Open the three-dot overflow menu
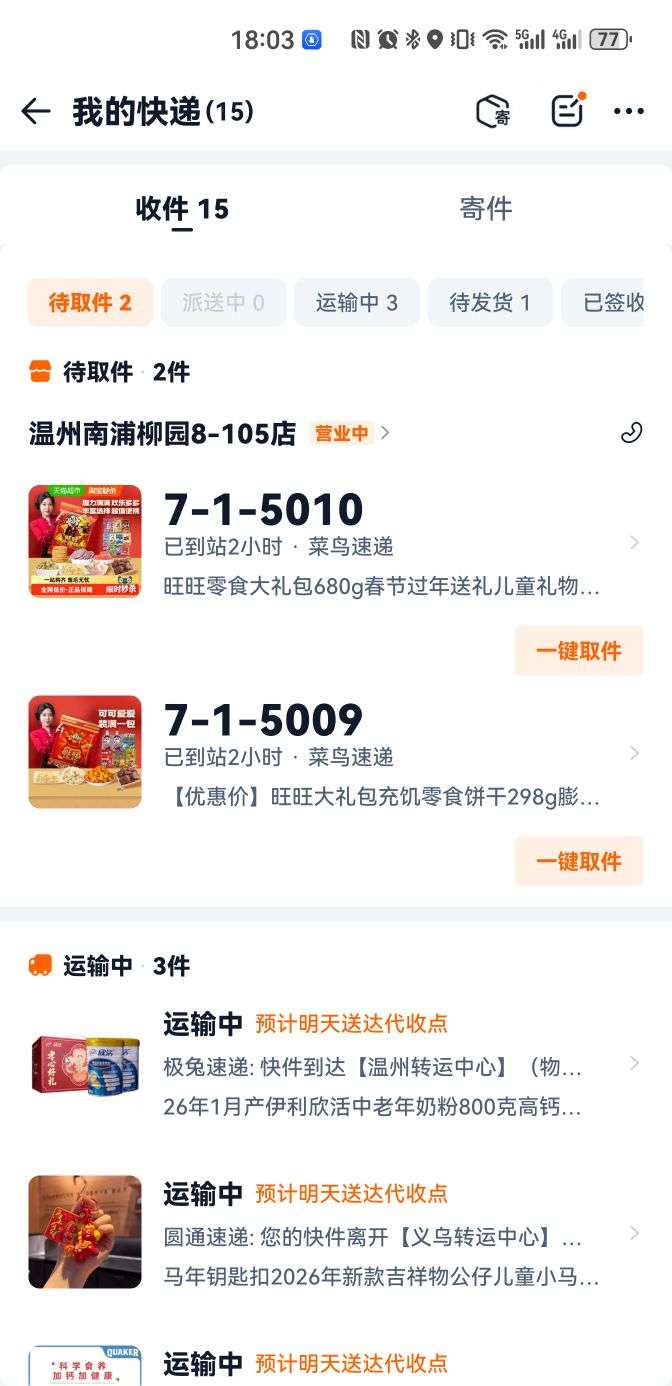The image size is (672, 1386). coord(628,111)
